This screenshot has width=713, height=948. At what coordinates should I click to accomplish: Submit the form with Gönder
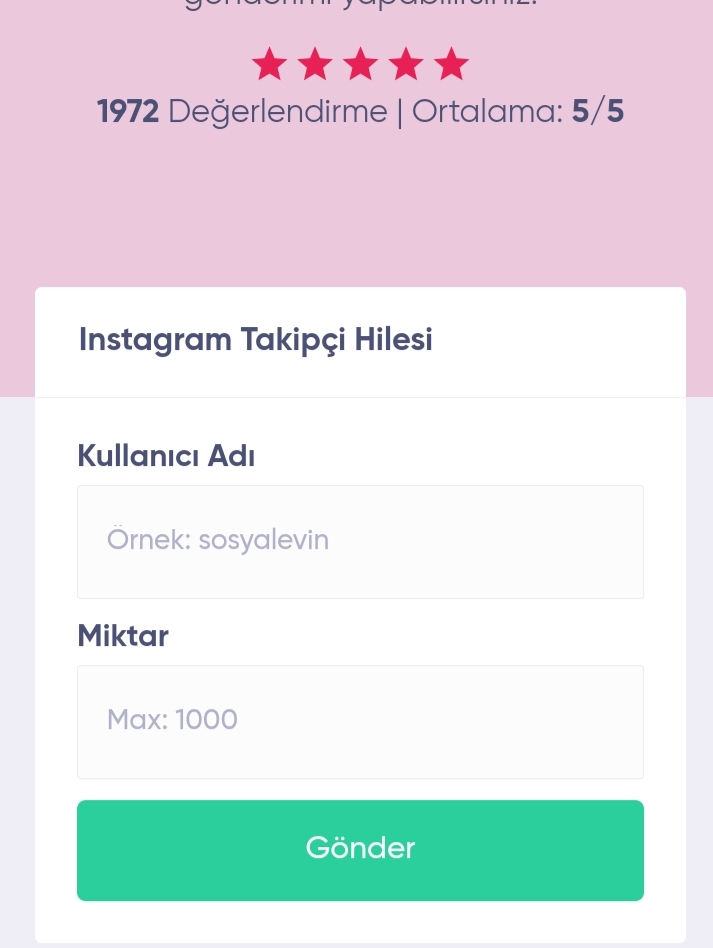pos(360,849)
